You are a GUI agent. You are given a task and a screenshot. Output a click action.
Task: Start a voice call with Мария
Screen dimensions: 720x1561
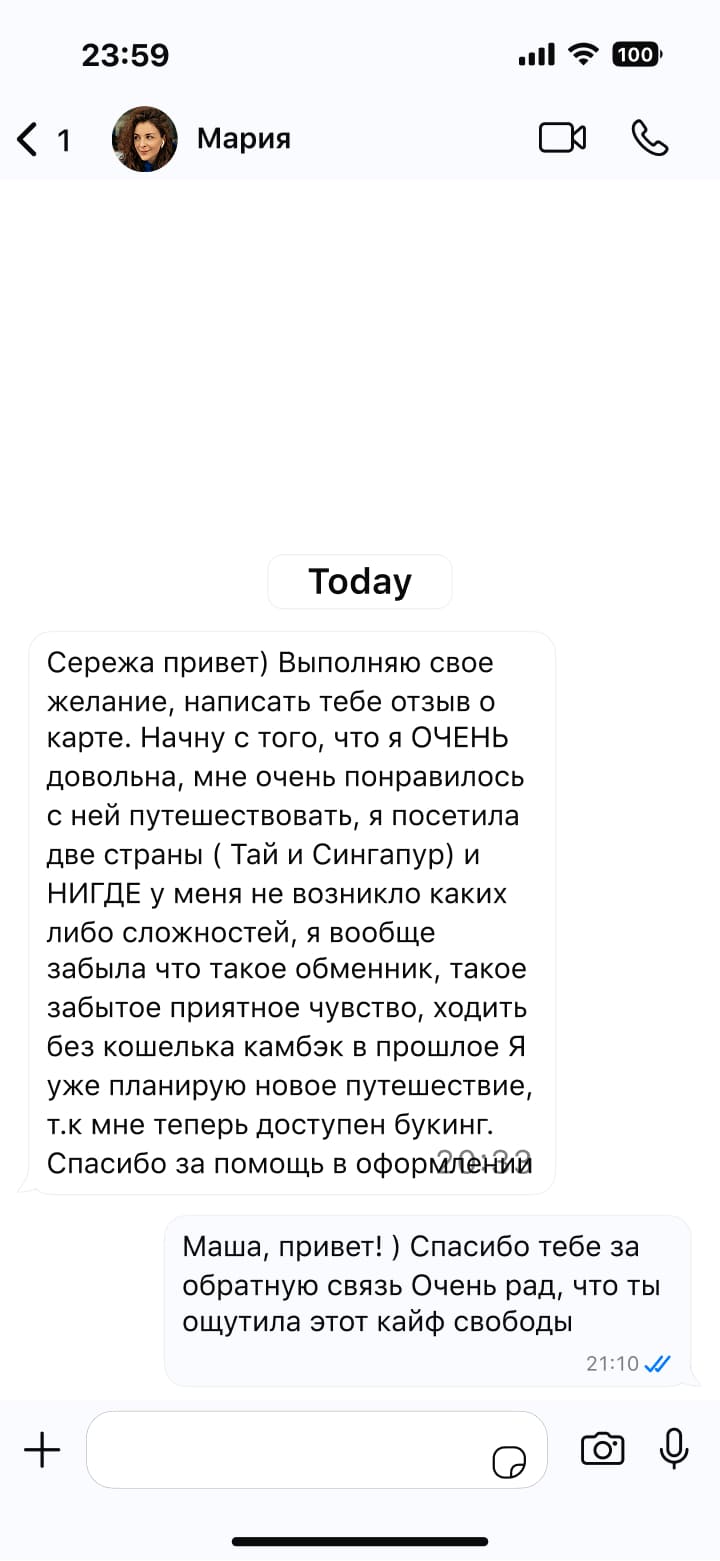point(649,138)
